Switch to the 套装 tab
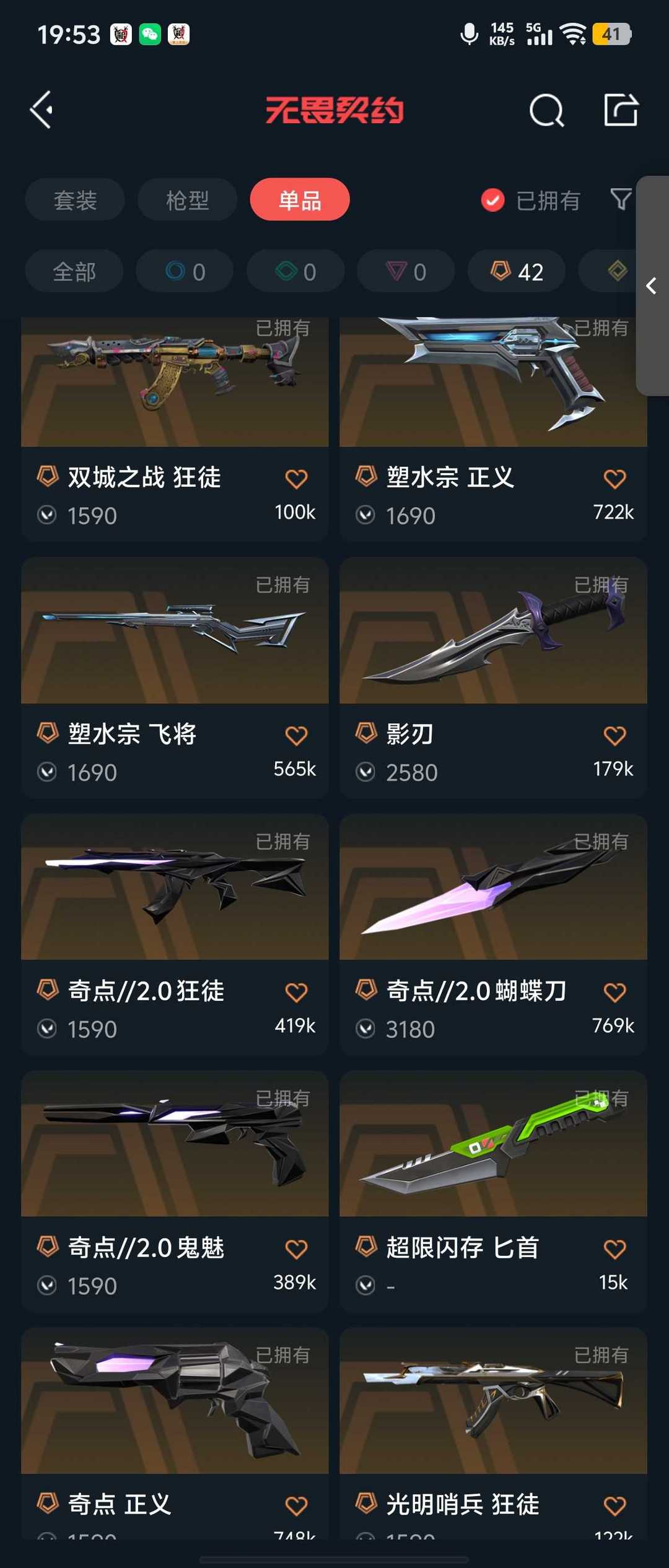 [x=75, y=200]
